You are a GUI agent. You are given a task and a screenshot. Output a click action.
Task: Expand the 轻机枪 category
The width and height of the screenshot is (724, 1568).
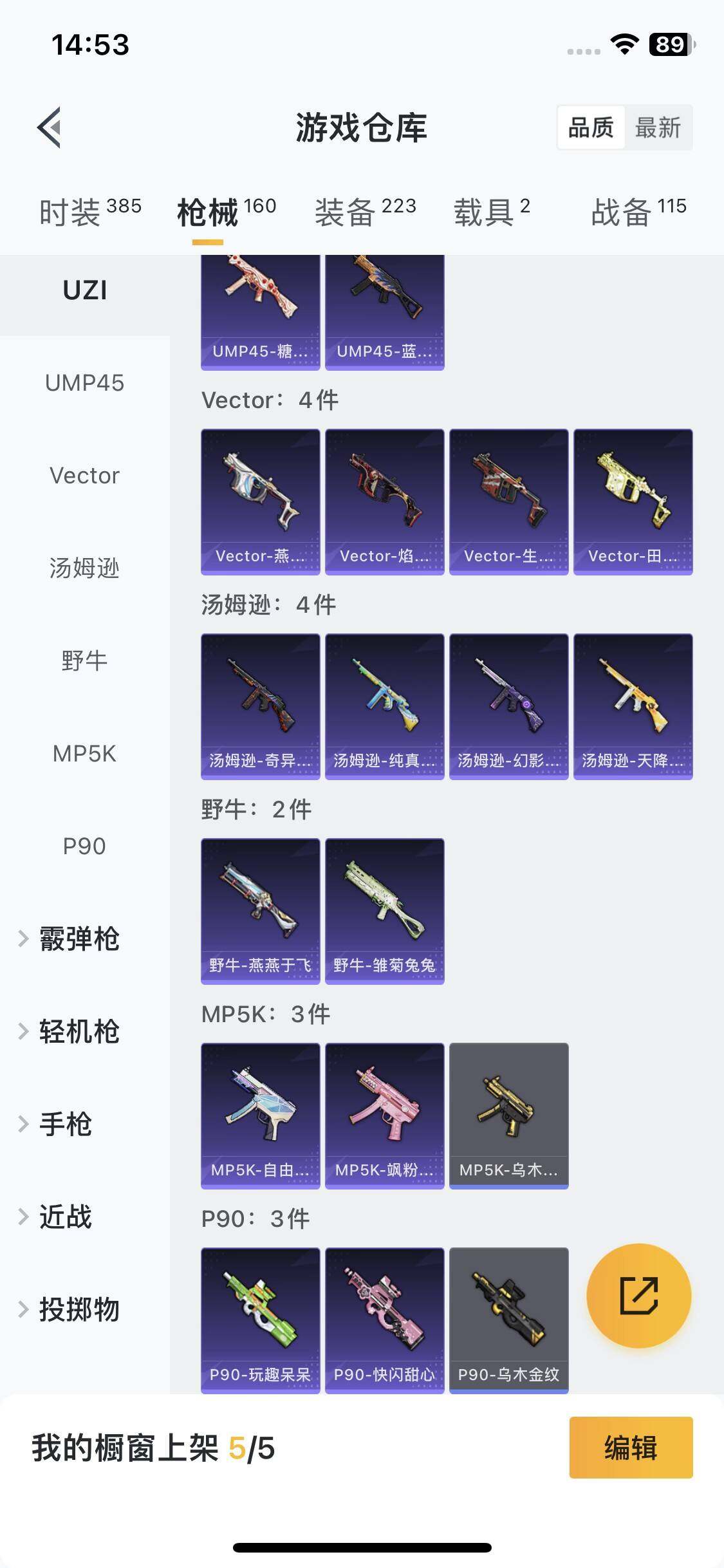click(79, 1032)
